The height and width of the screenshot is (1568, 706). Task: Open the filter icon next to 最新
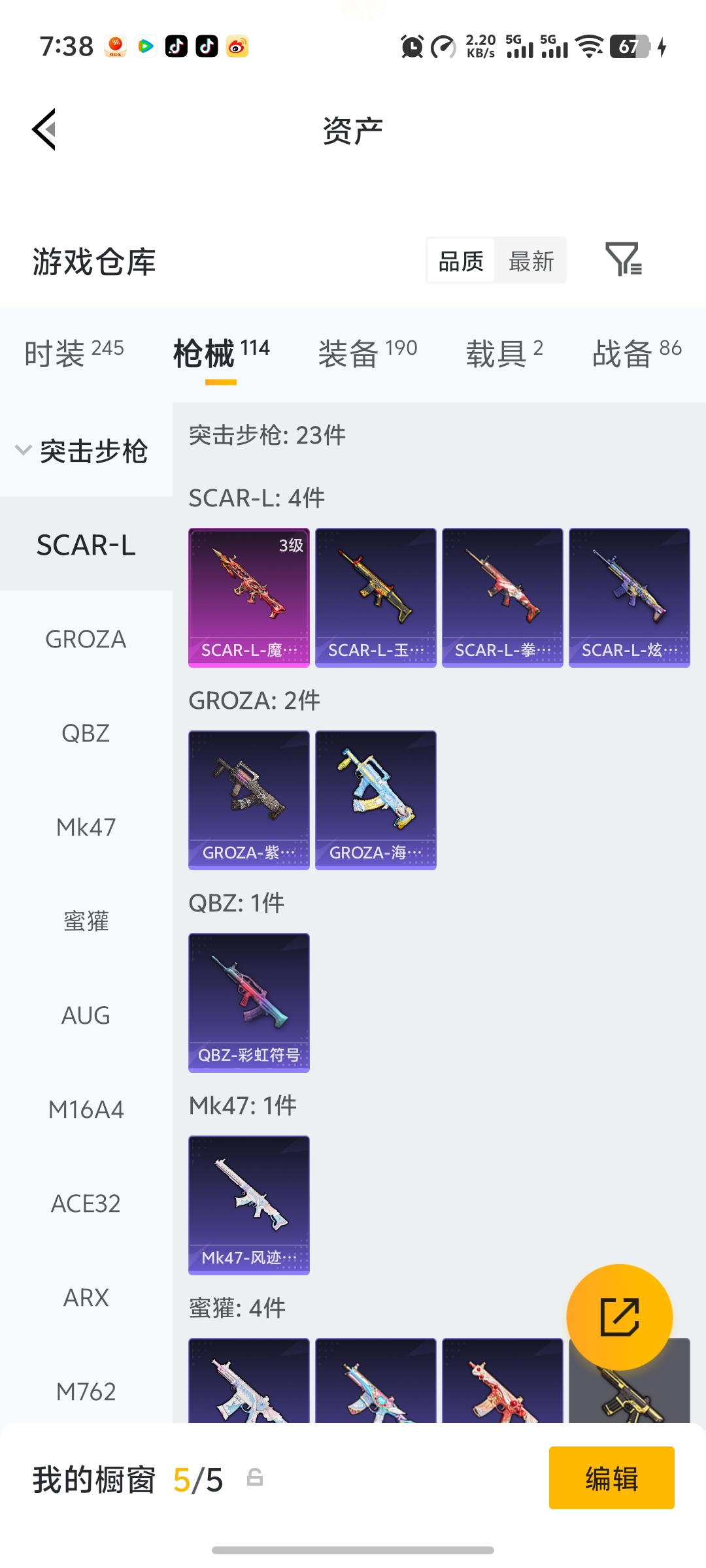click(623, 259)
